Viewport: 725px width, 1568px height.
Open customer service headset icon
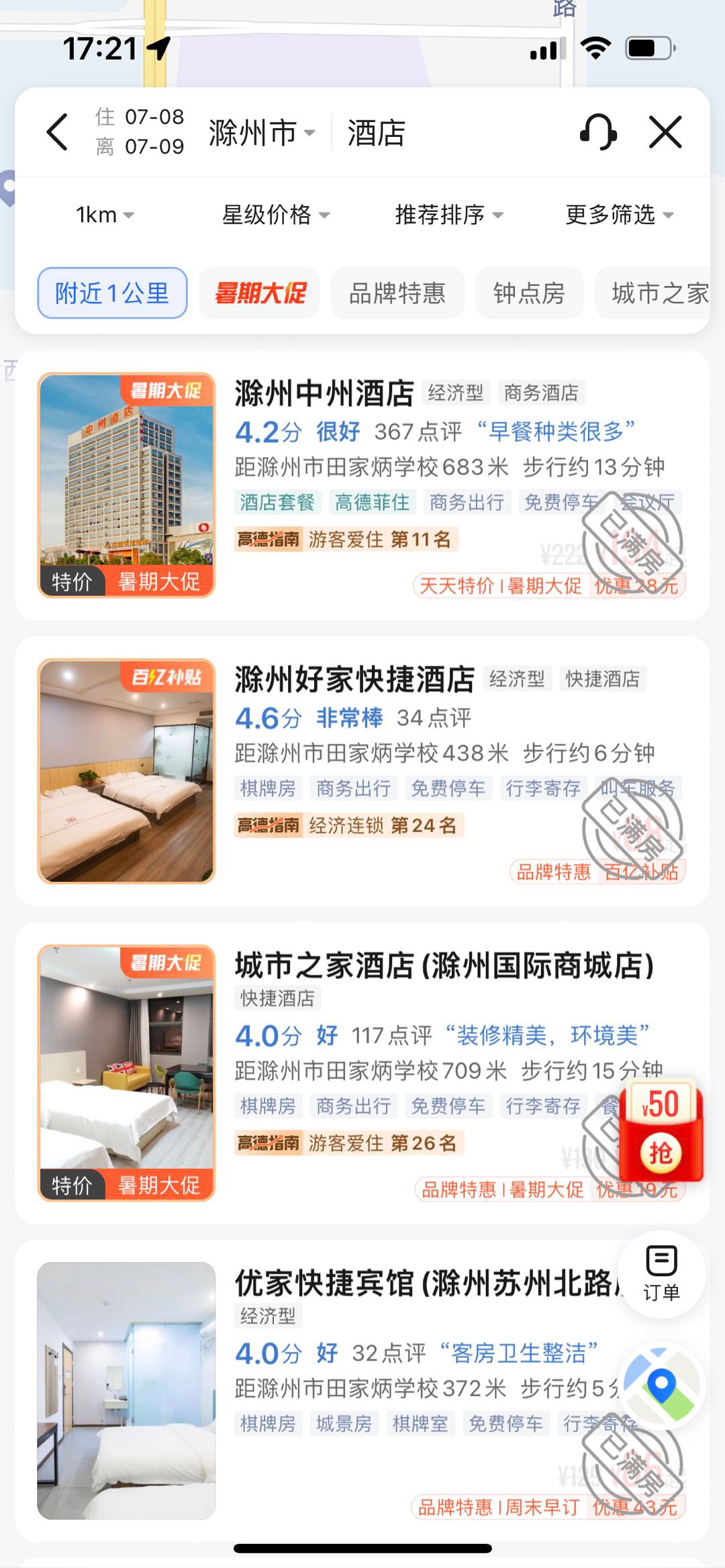[597, 132]
